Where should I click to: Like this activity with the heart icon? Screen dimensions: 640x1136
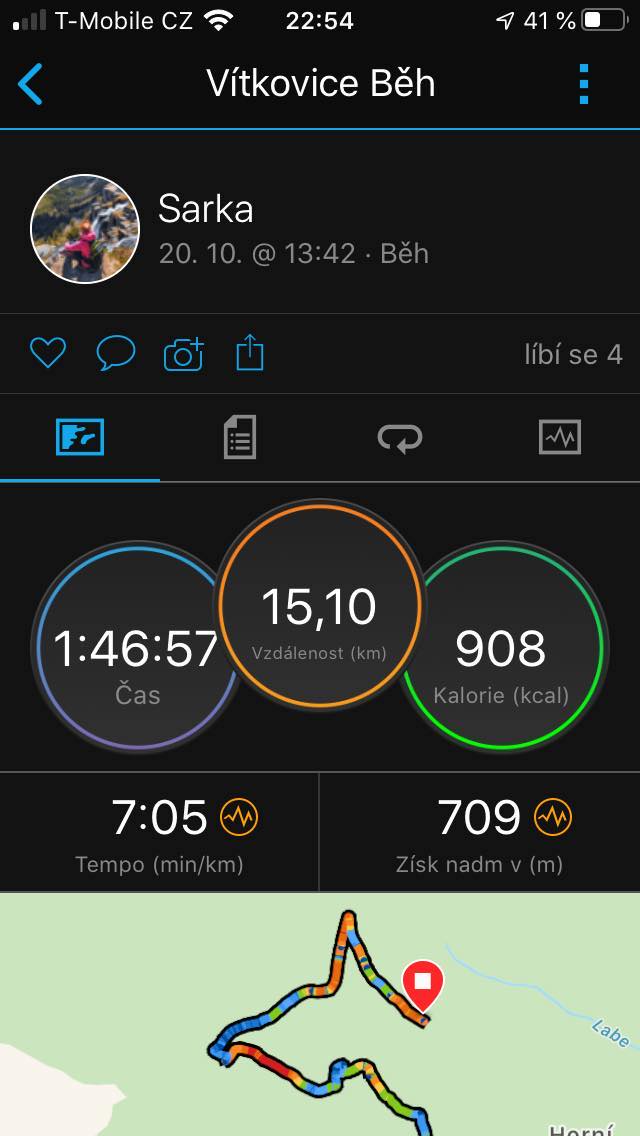[48, 354]
